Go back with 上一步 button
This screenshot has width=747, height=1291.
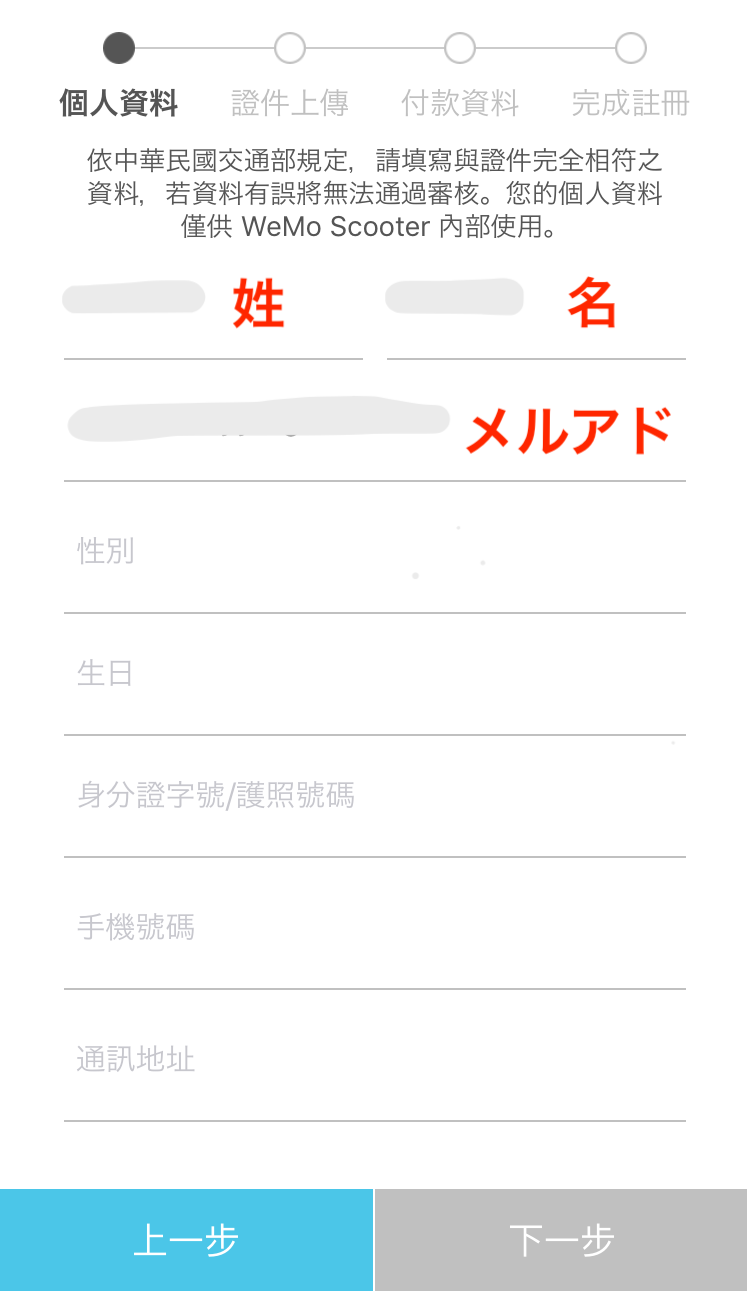coord(186,1240)
